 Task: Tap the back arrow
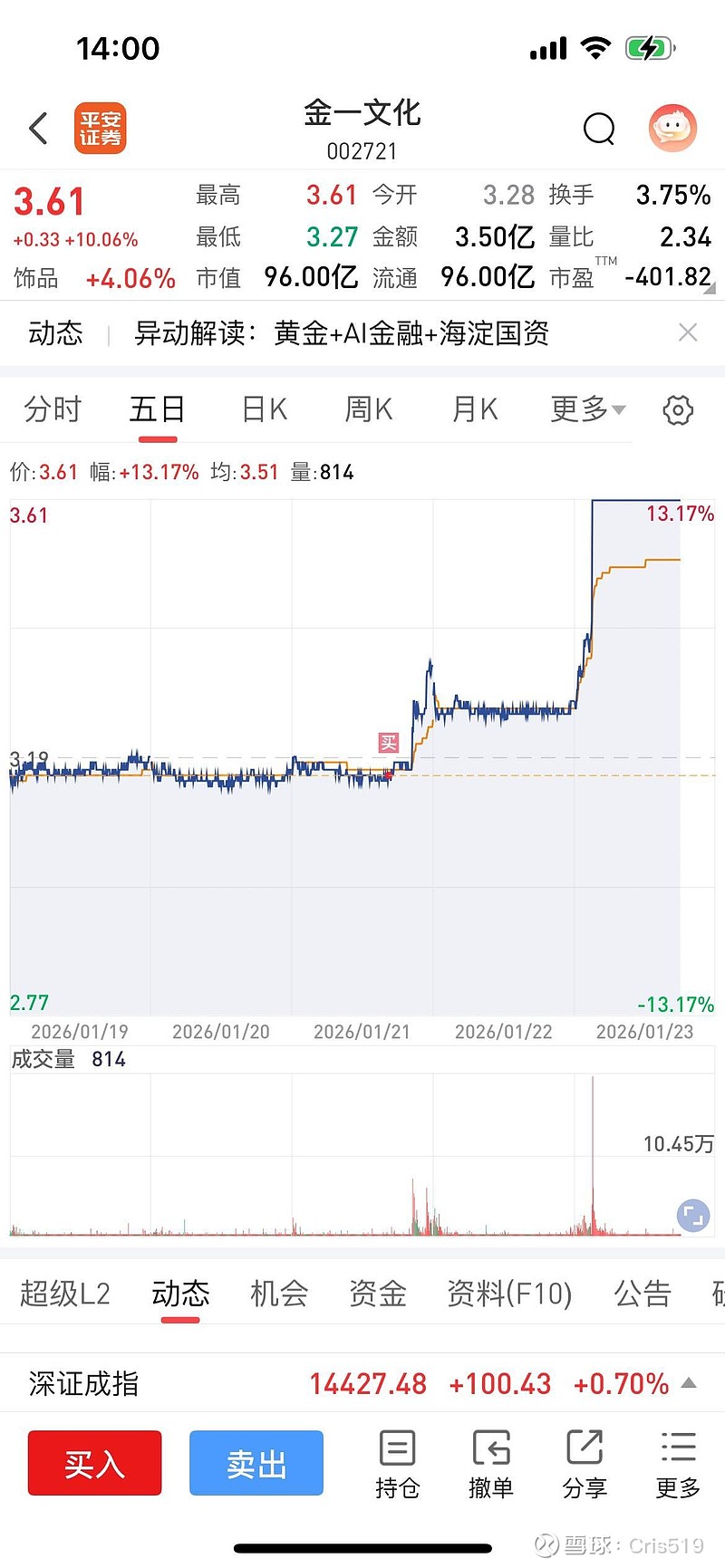[x=37, y=128]
